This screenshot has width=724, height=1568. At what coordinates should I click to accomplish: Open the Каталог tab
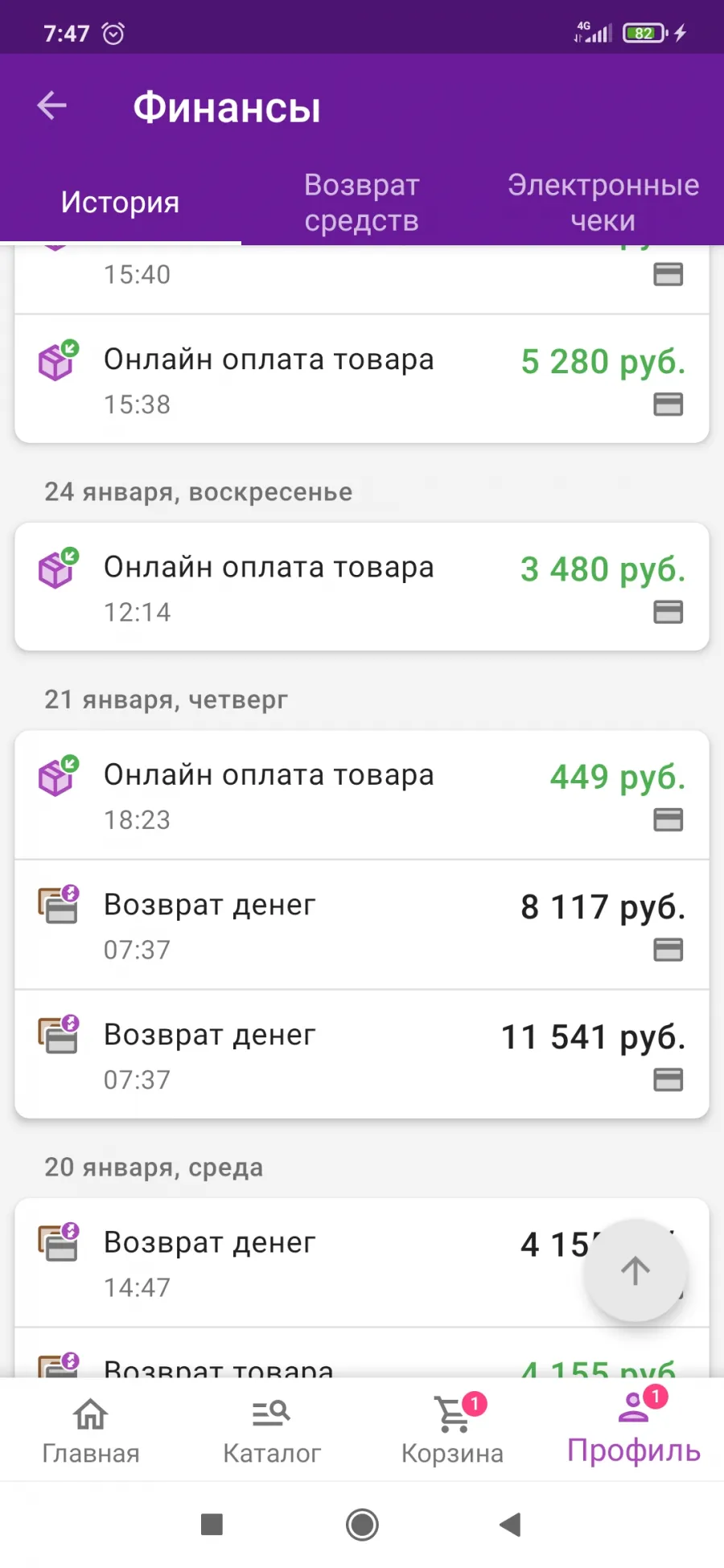pyautogui.click(x=272, y=1430)
